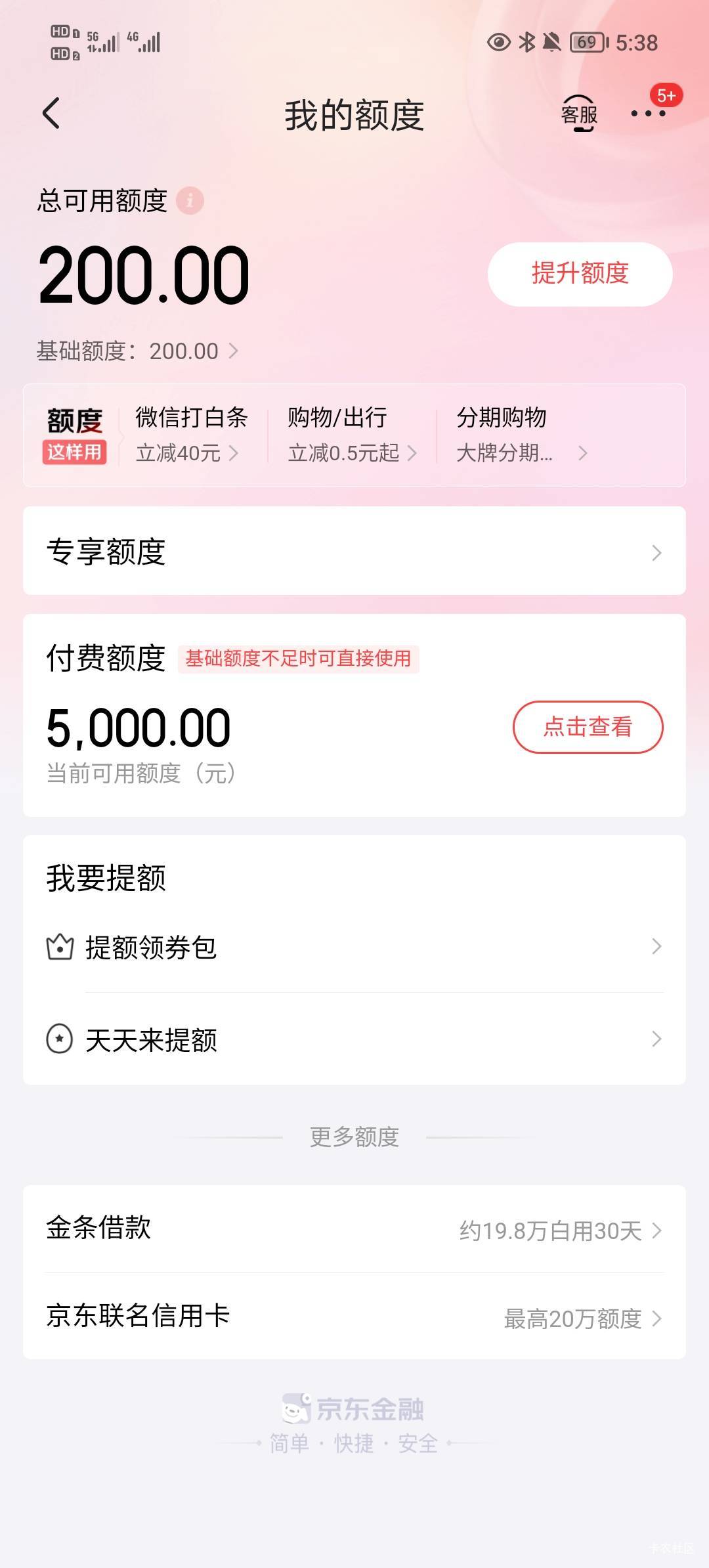Open 提额领券包
The width and height of the screenshot is (709, 1568).
354,947
